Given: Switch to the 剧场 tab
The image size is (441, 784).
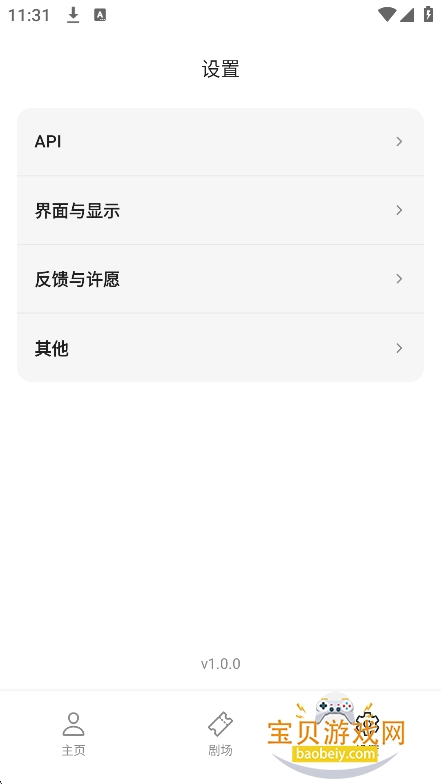Looking at the screenshot, I should (x=220, y=734).
